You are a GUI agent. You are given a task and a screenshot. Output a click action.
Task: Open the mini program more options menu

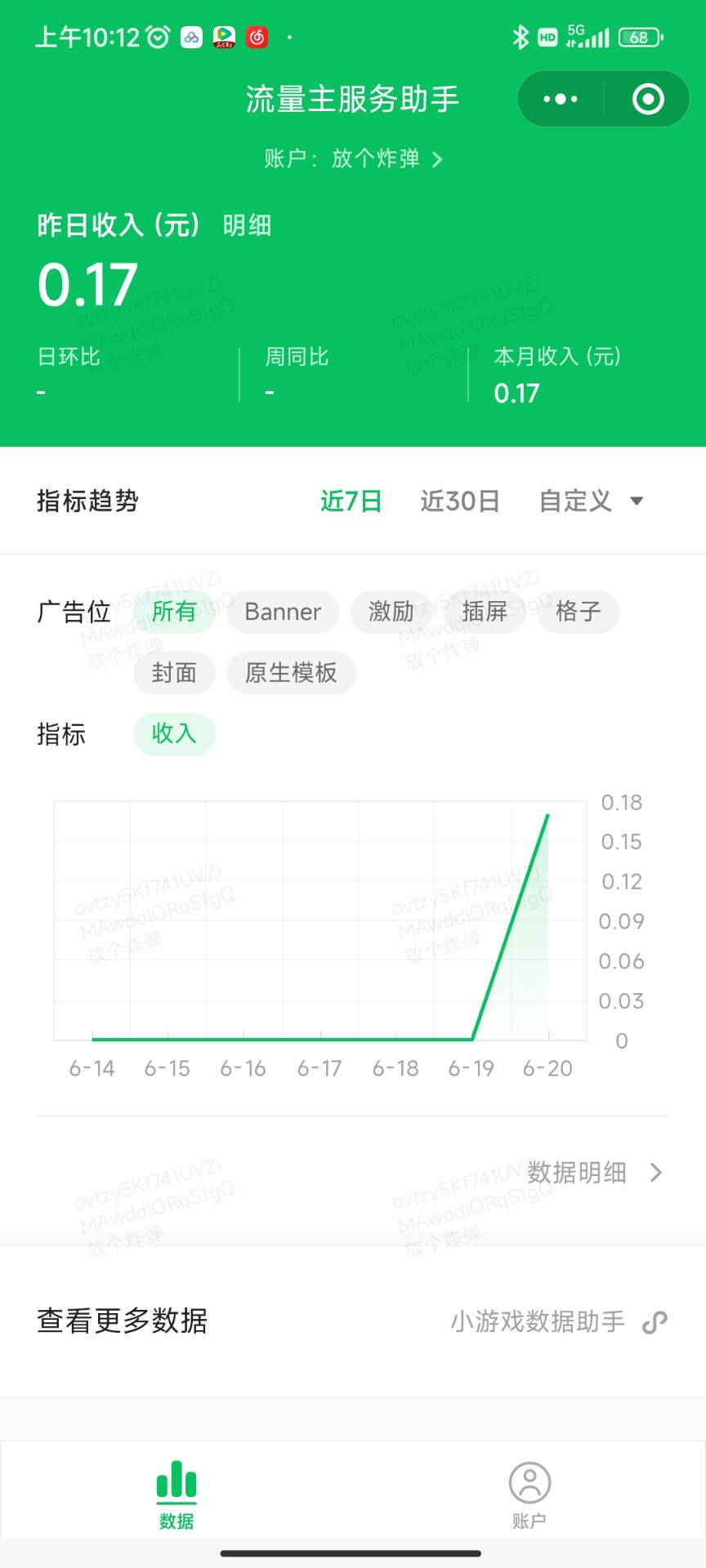point(561,99)
